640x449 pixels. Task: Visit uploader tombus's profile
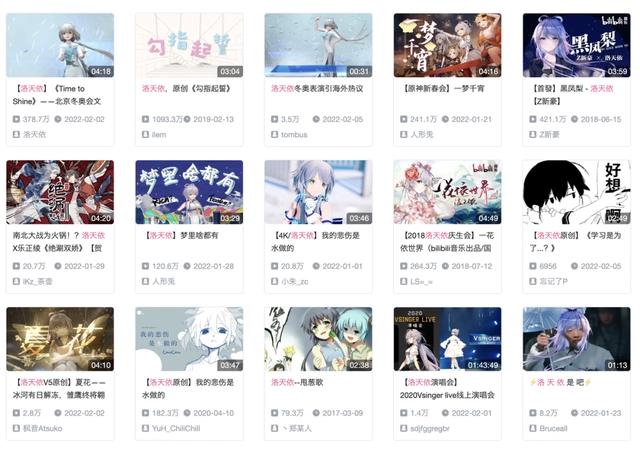[293, 133]
